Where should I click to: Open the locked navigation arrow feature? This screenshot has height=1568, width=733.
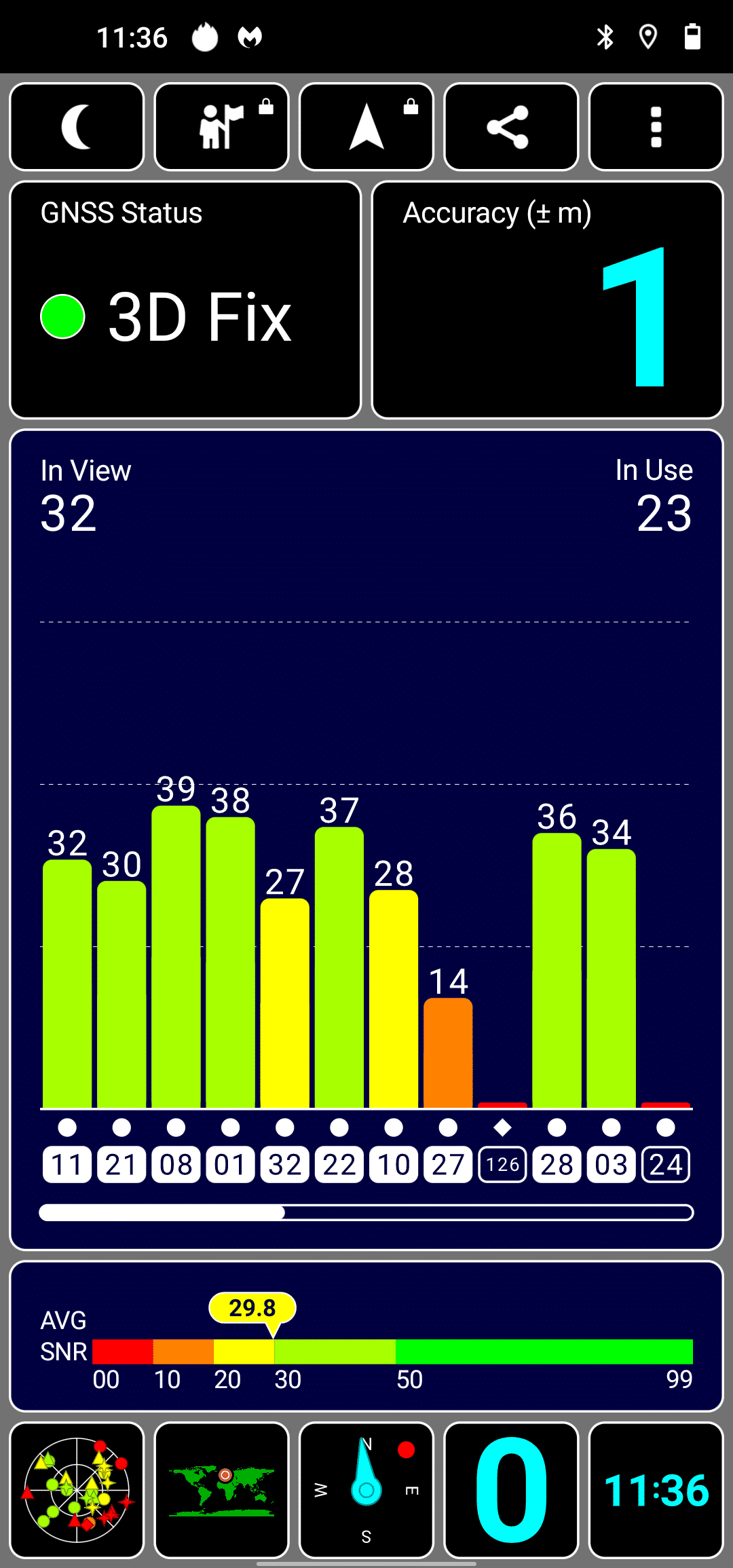pyautogui.click(x=366, y=127)
